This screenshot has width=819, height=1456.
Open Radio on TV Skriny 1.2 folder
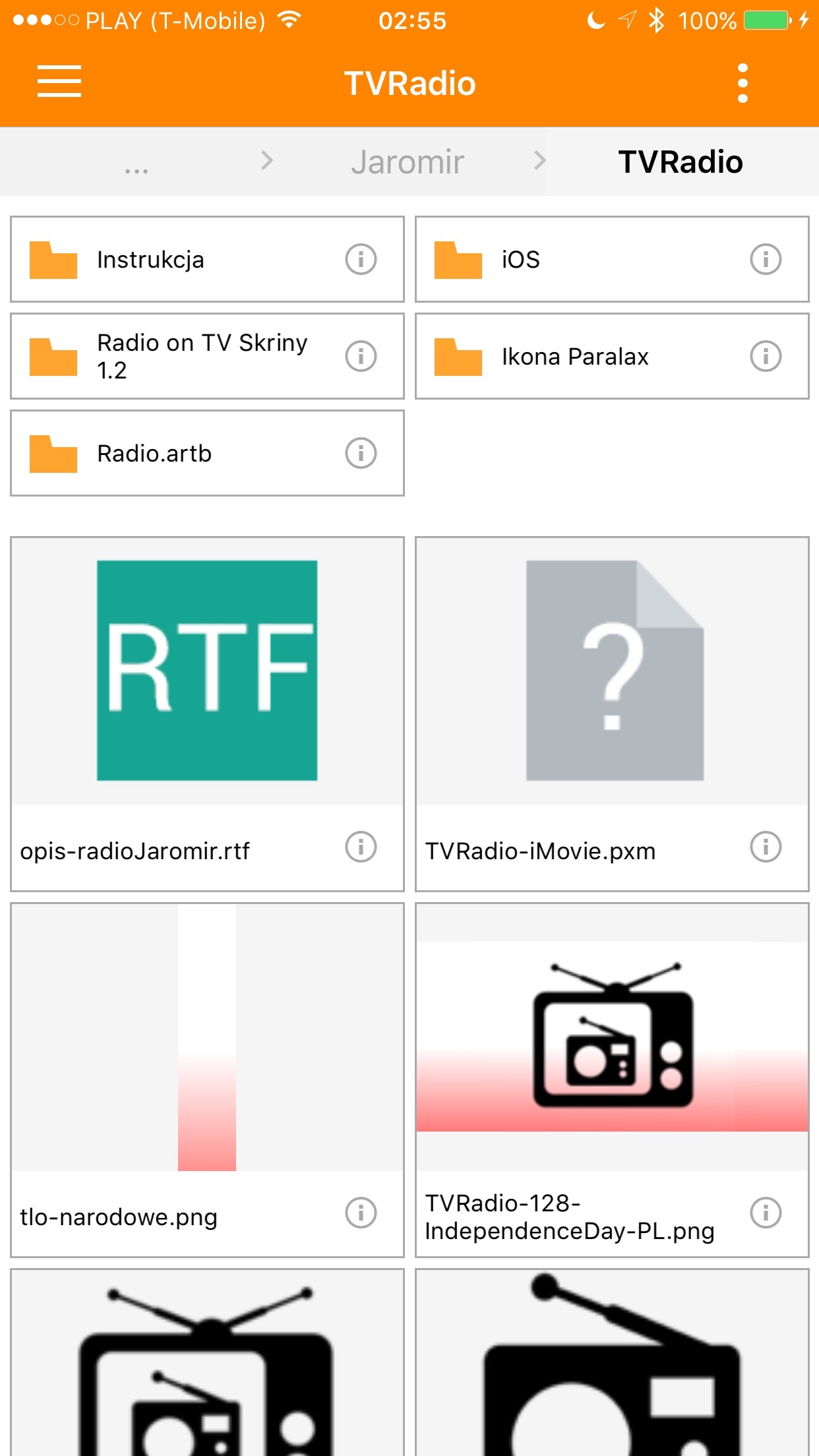207,356
